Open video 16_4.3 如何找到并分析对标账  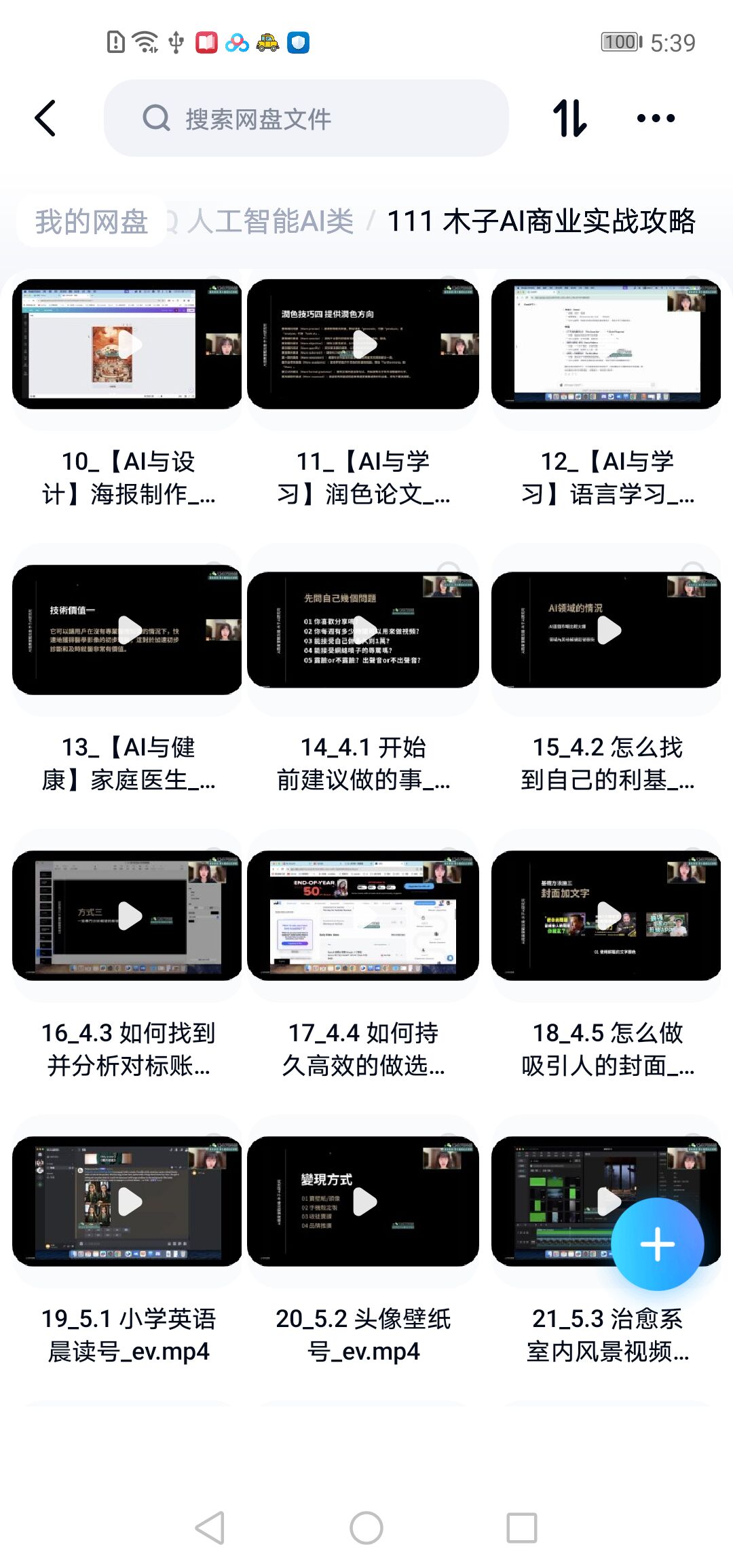coord(128,916)
